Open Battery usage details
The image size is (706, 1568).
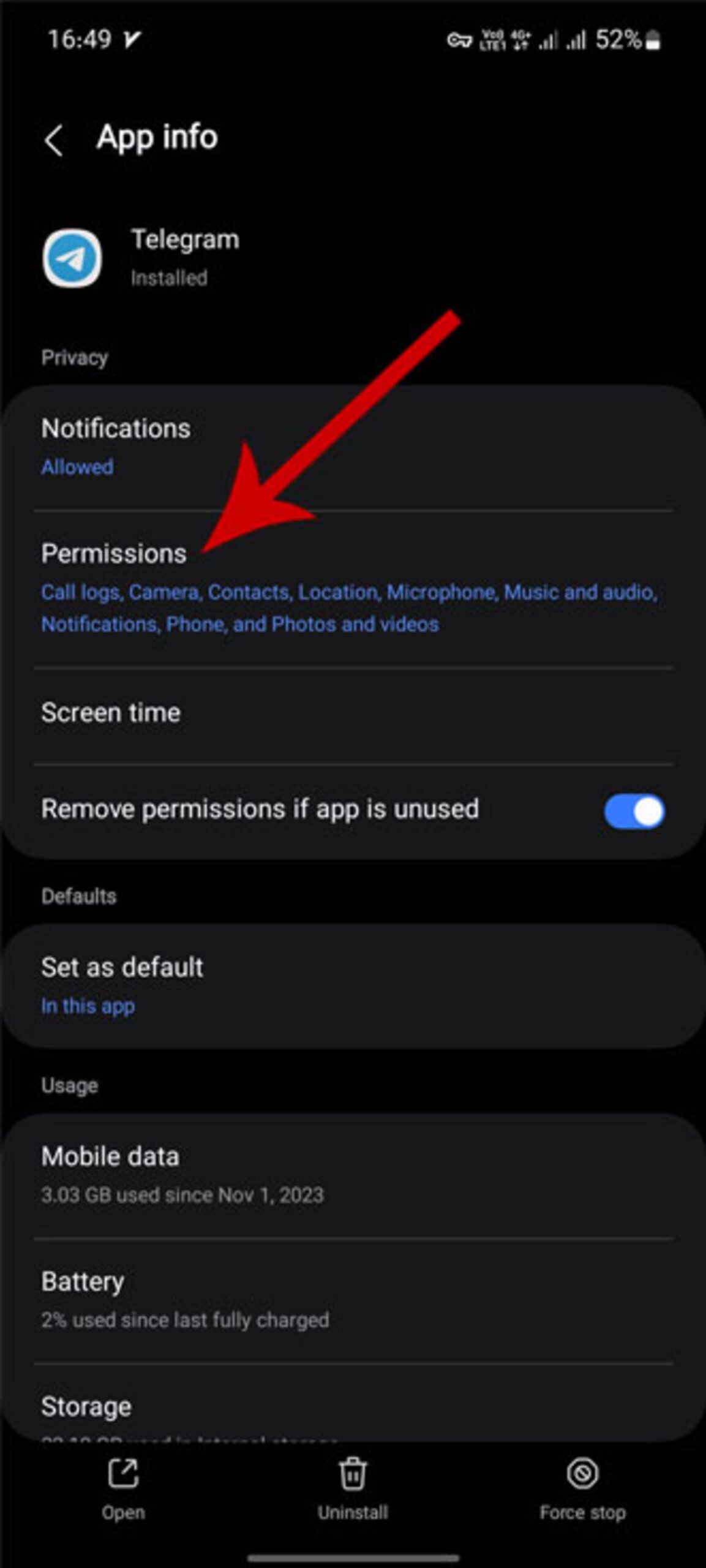point(353,1300)
